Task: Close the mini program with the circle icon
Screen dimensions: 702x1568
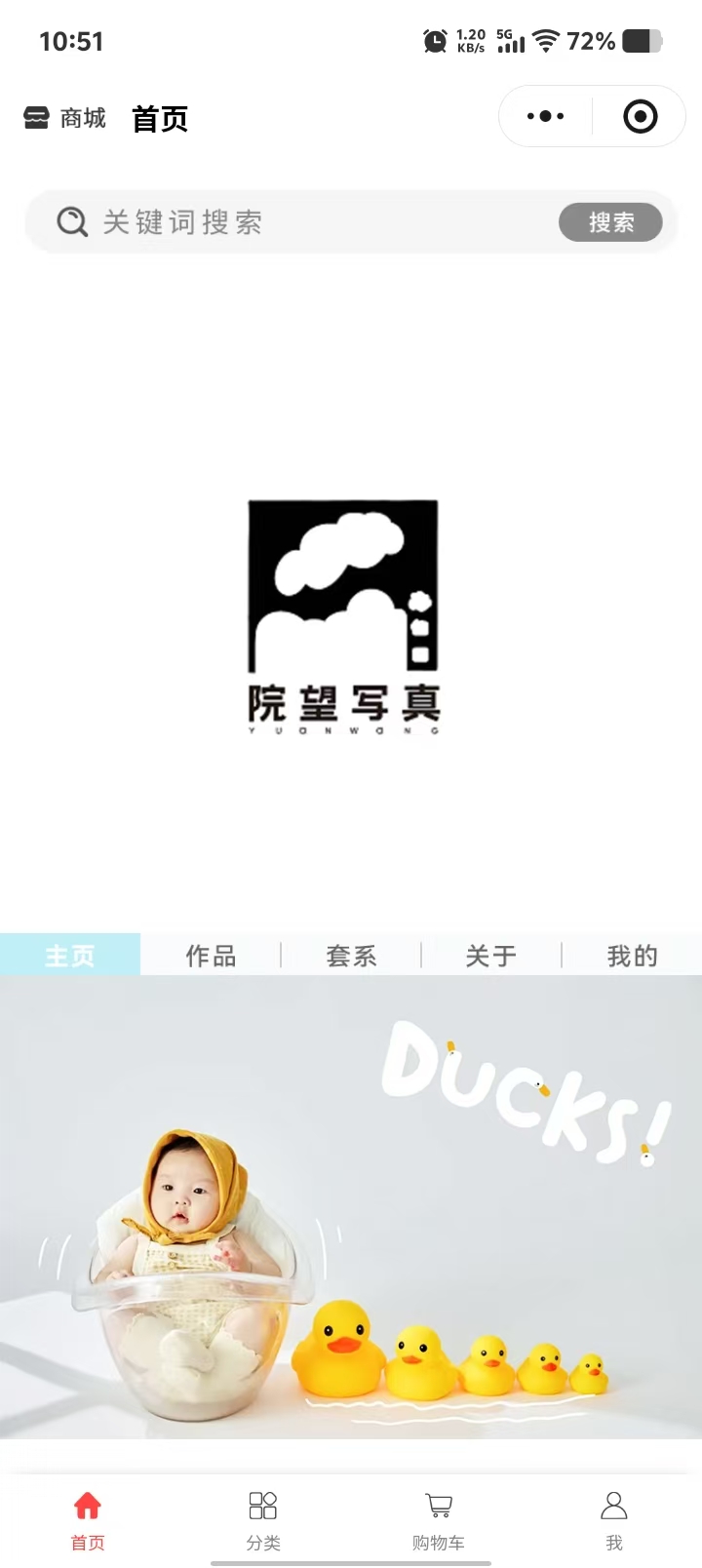Action: (640, 117)
